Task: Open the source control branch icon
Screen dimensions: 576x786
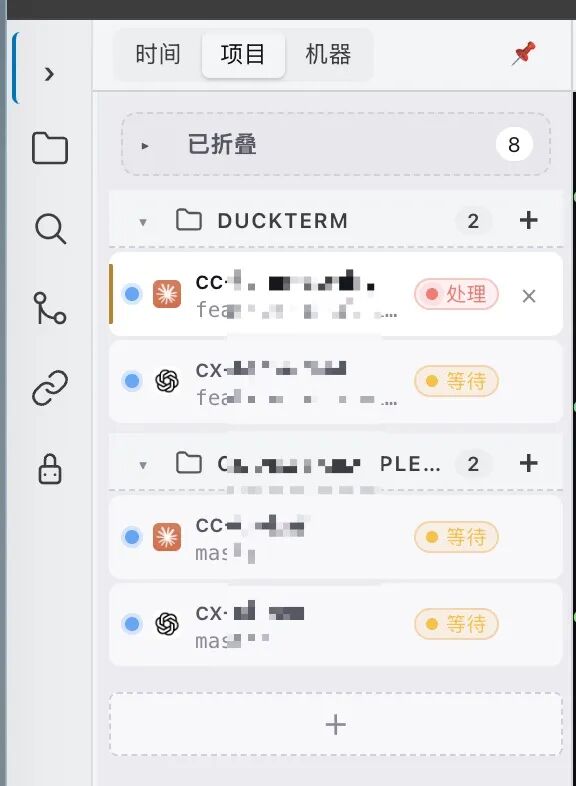Action: coord(50,308)
